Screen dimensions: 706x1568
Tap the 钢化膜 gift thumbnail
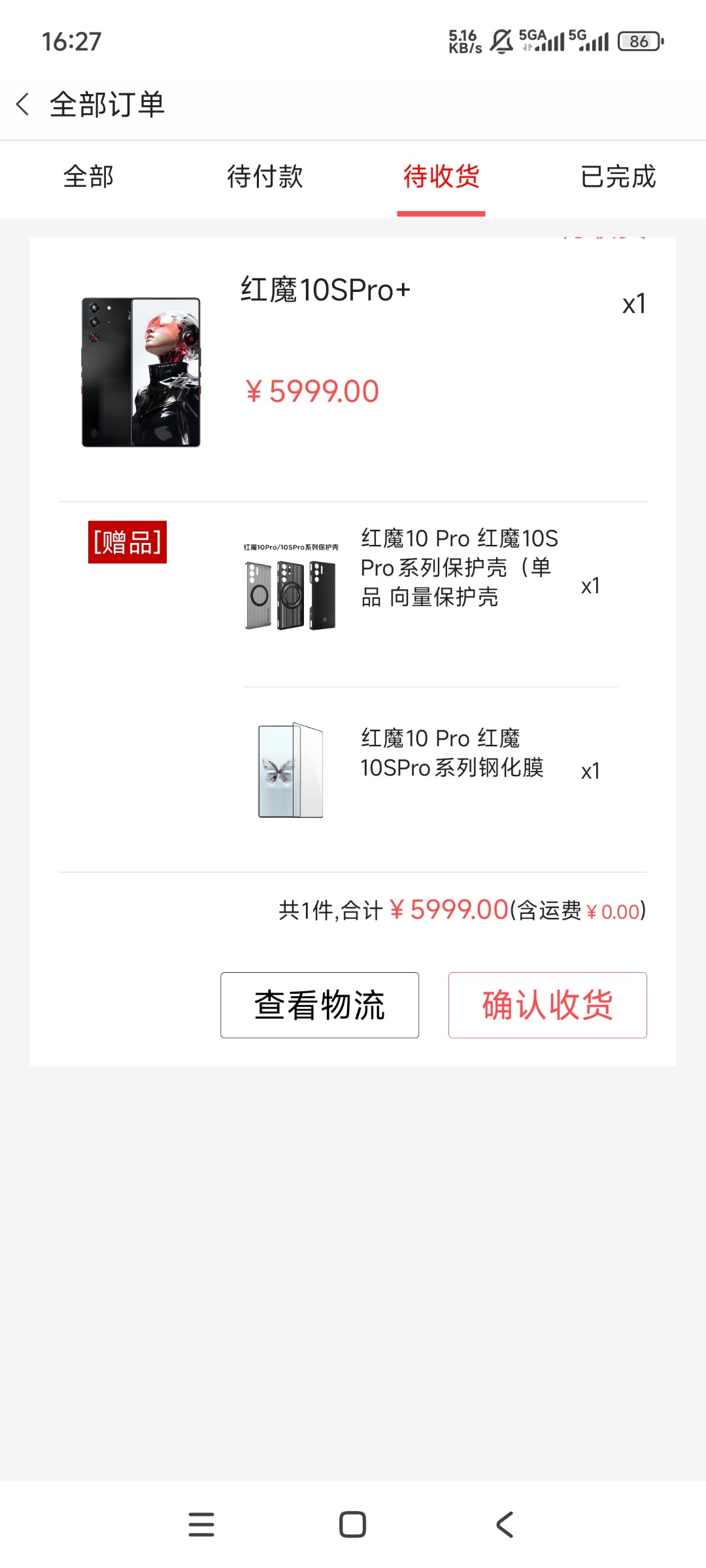click(x=290, y=771)
